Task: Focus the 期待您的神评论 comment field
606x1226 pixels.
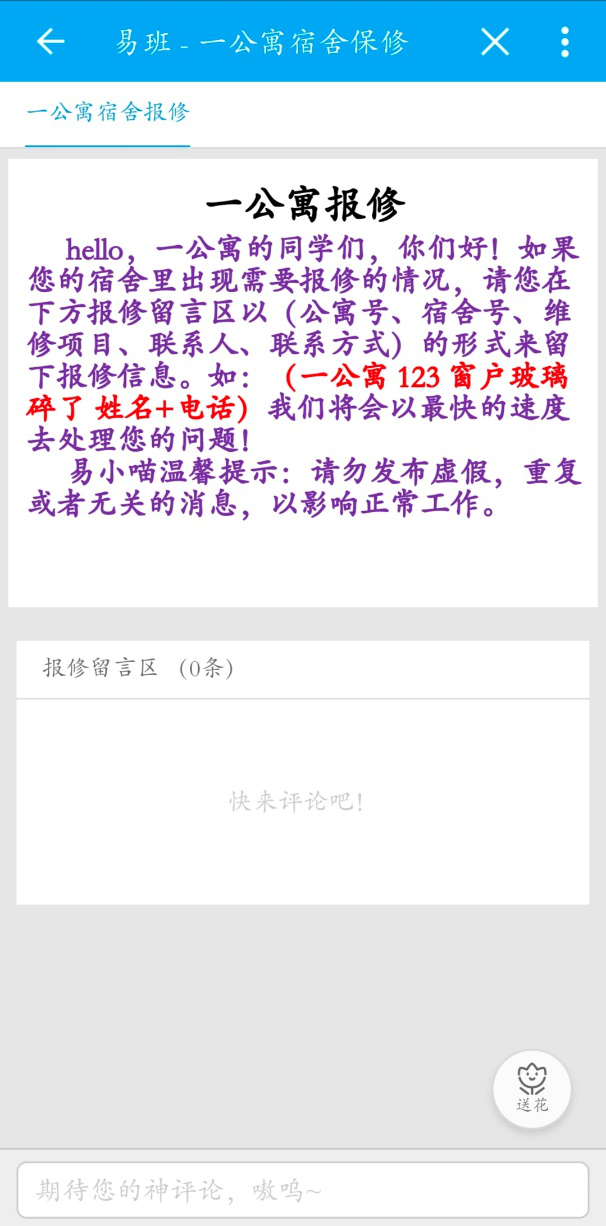Action: click(x=303, y=1190)
